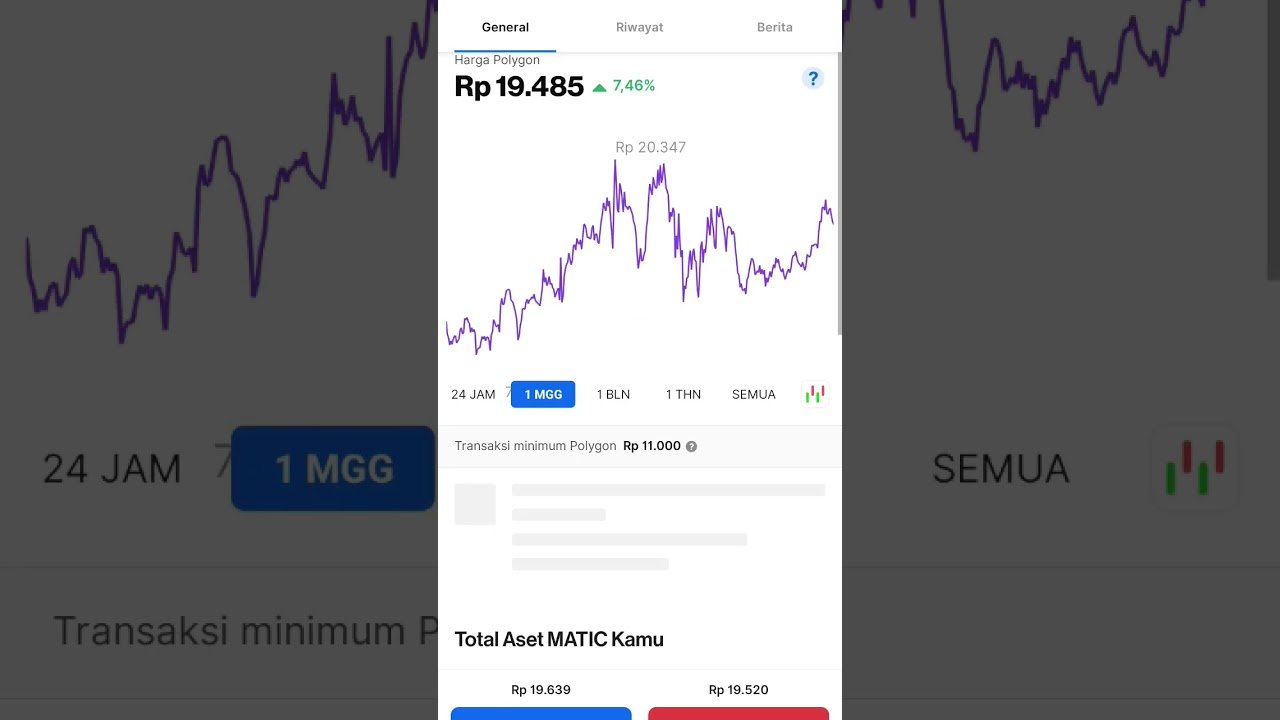Tap the blue button under Rp 19.639

(541, 713)
